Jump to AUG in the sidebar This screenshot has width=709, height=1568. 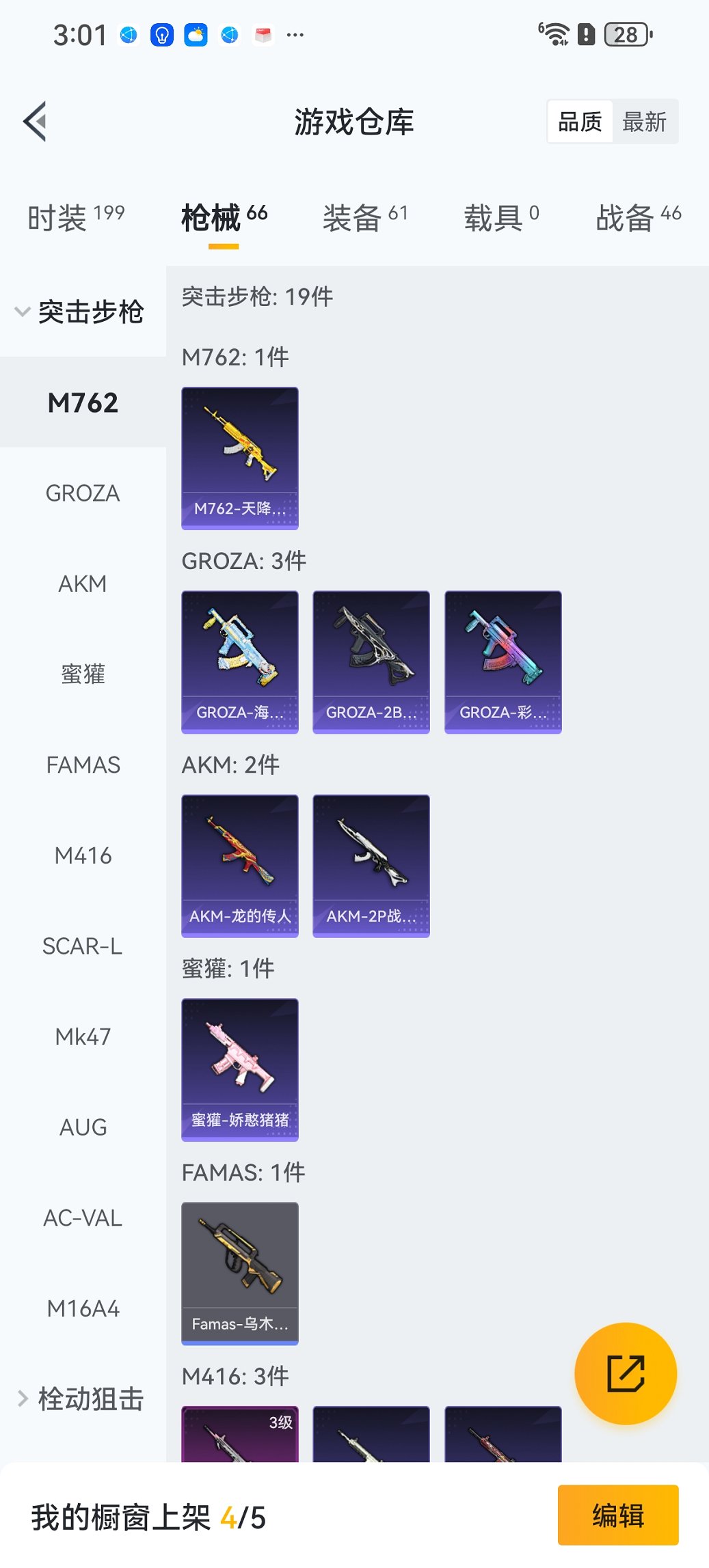(83, 1127)
